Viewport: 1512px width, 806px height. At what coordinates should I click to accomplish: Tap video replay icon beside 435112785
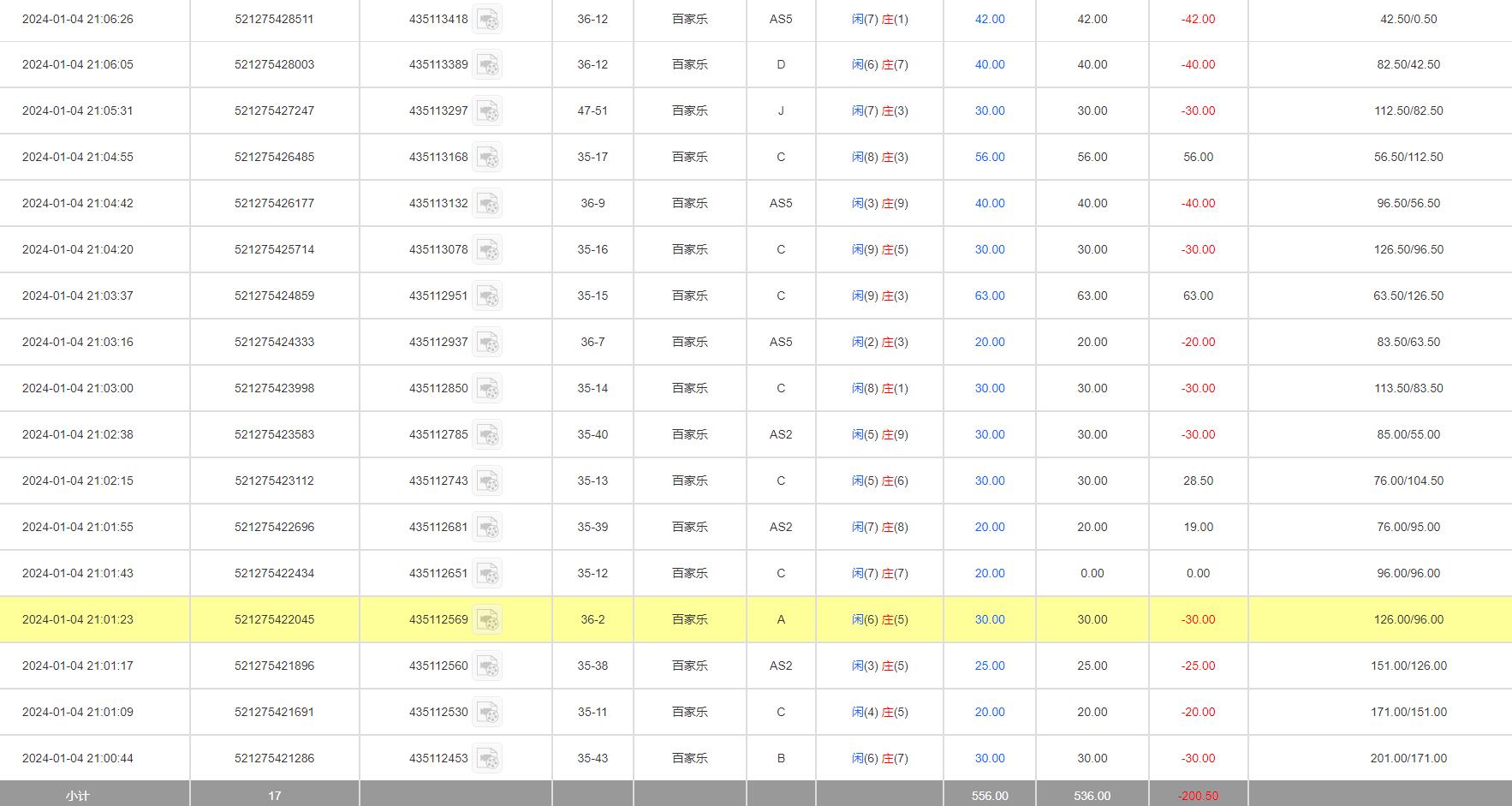pyautogui.click(x=487, y=435)
